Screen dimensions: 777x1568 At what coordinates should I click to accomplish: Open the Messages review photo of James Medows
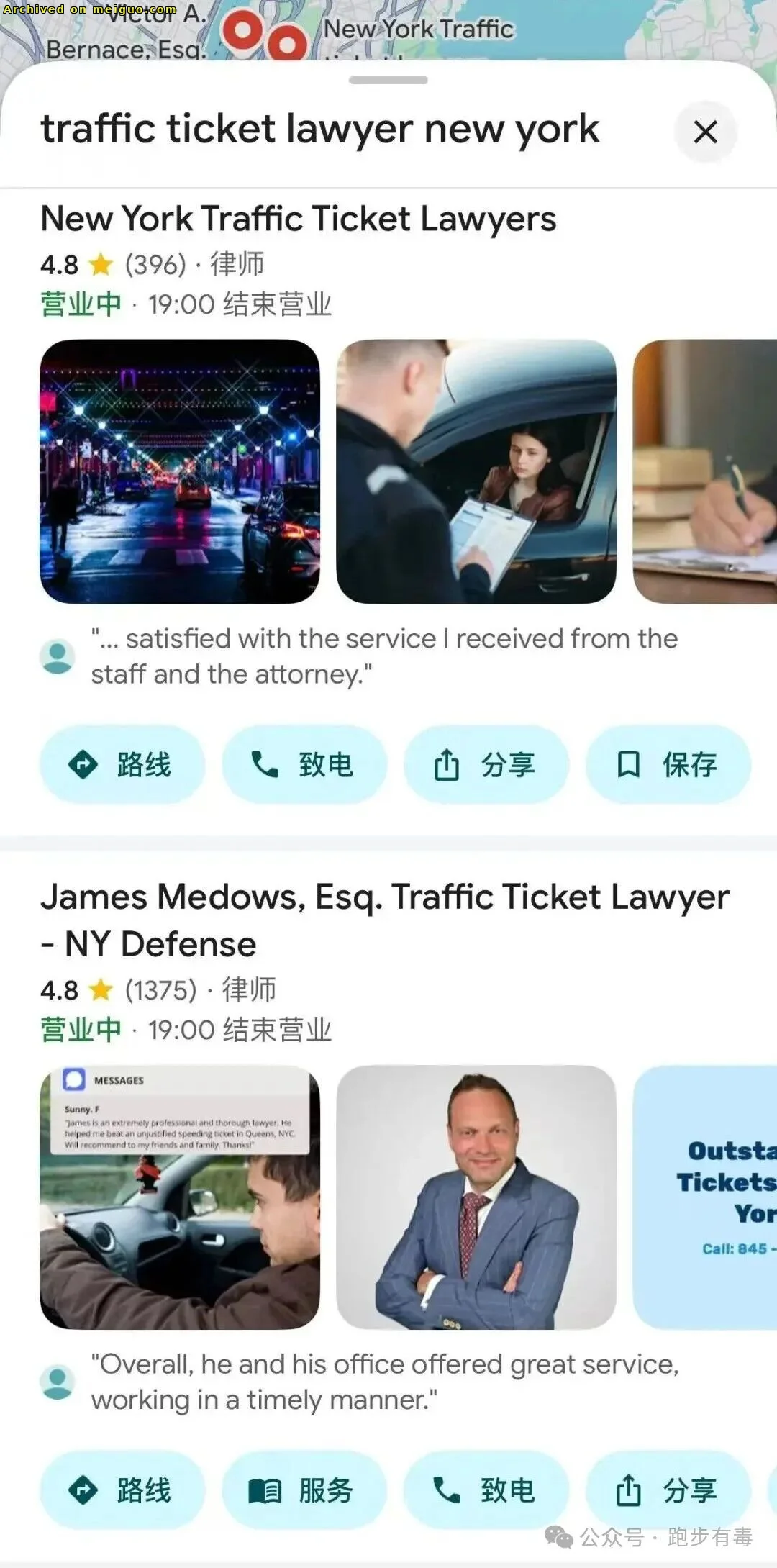[x=180, y=1197]
